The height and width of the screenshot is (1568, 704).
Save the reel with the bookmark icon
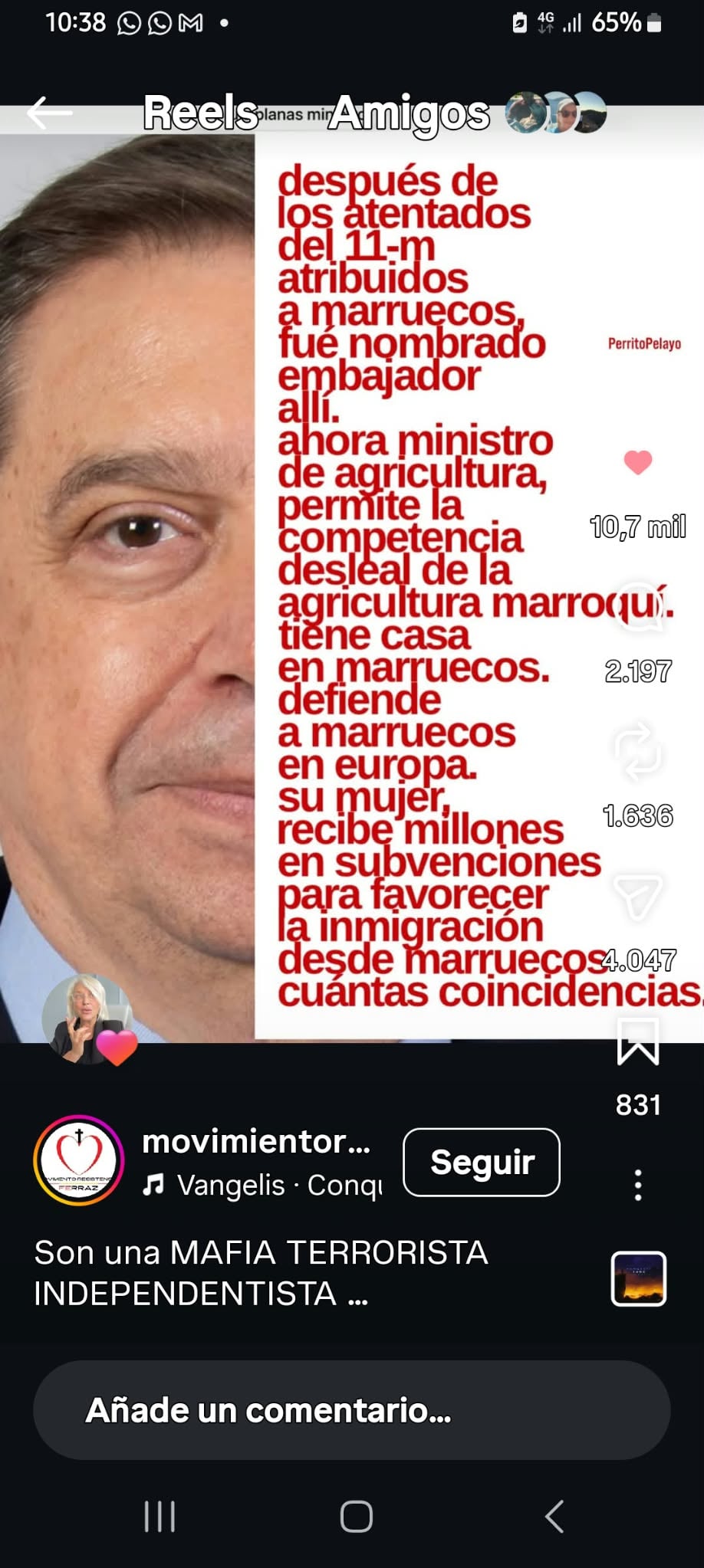[638, 1042]
